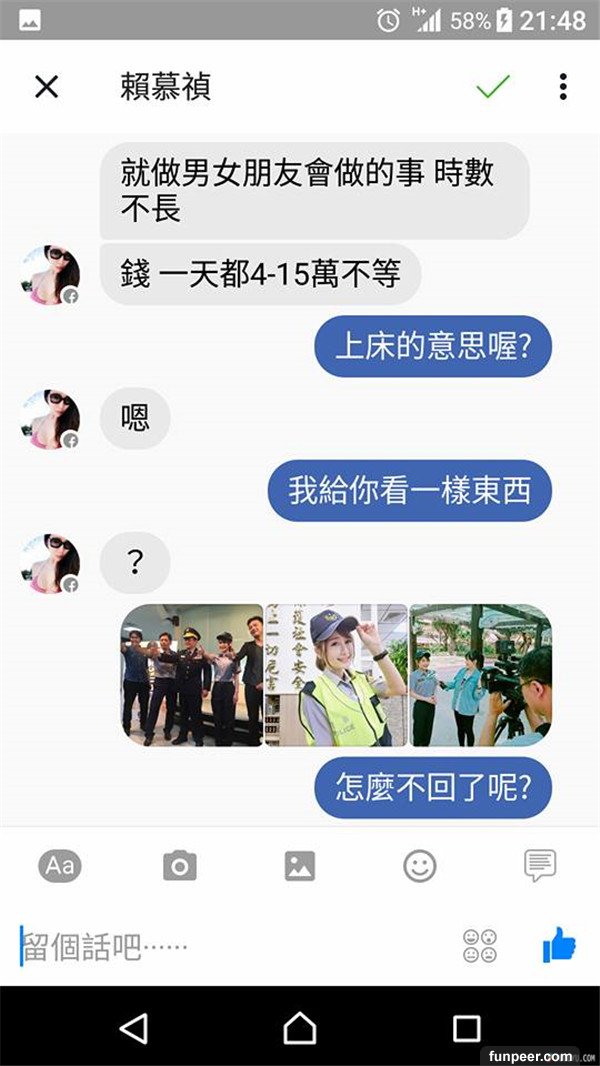The height and width of the screenshot is (1066, 600).
Task: Open the camera to take a photo
Action: [x=180, y=865]
